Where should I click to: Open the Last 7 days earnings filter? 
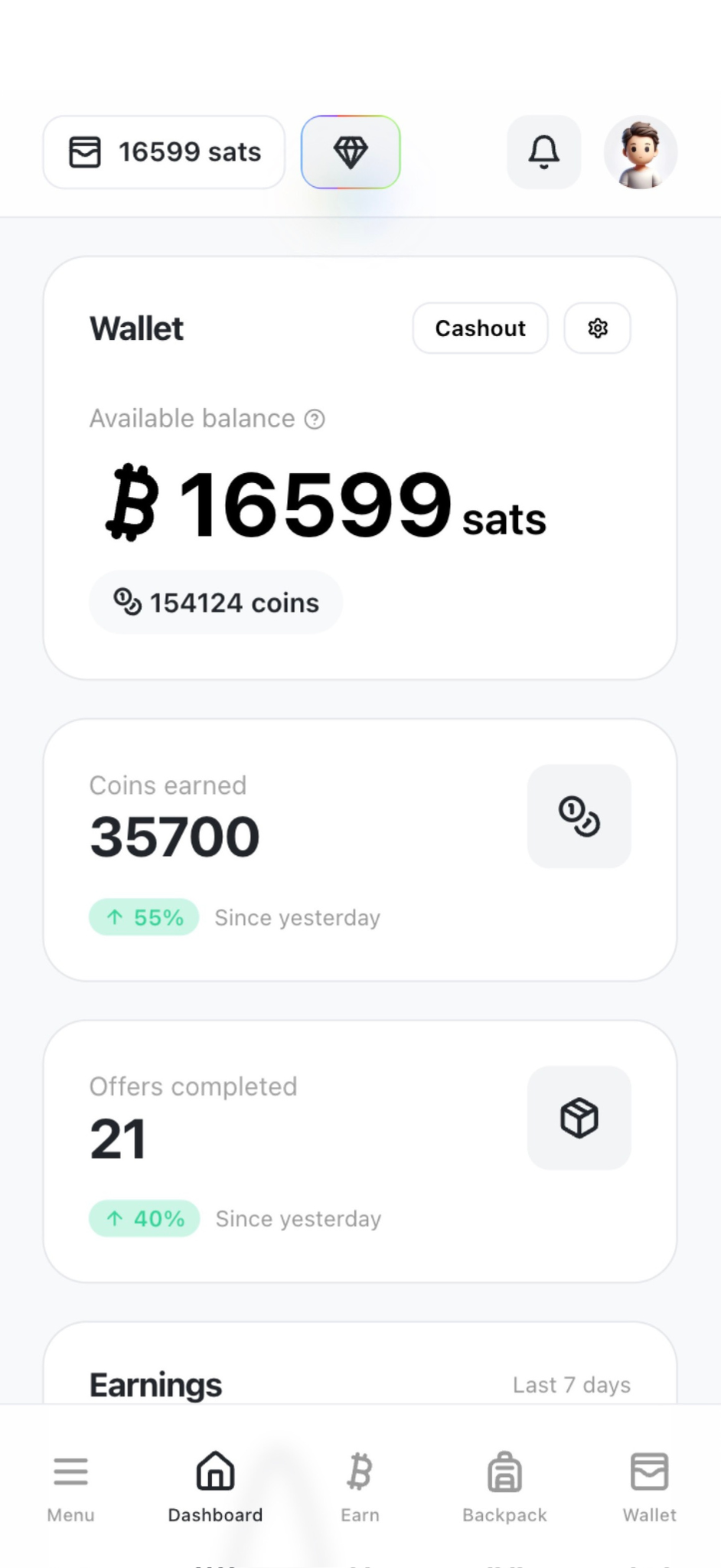(571, 1384)
